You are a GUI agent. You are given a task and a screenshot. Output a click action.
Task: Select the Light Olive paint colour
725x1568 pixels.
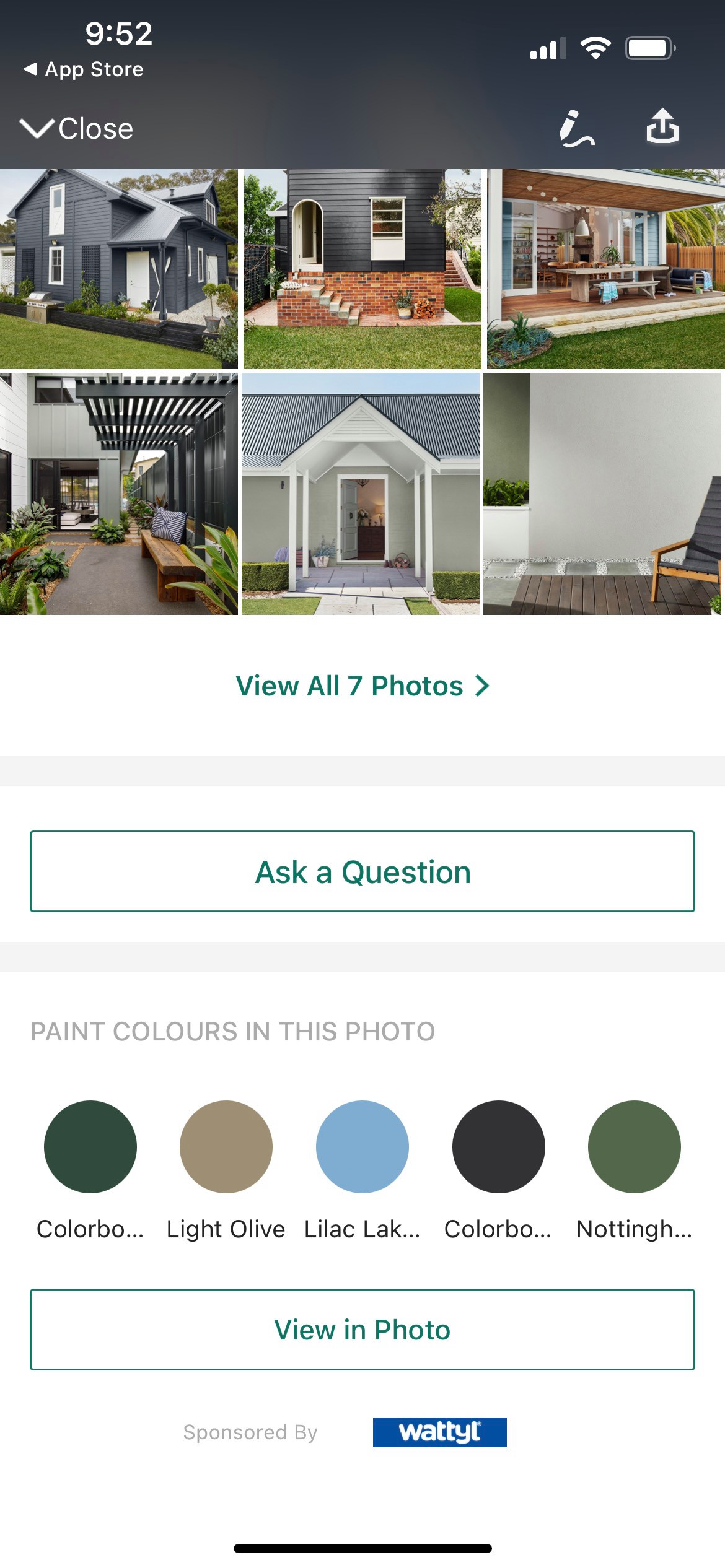coord(226,1147)
